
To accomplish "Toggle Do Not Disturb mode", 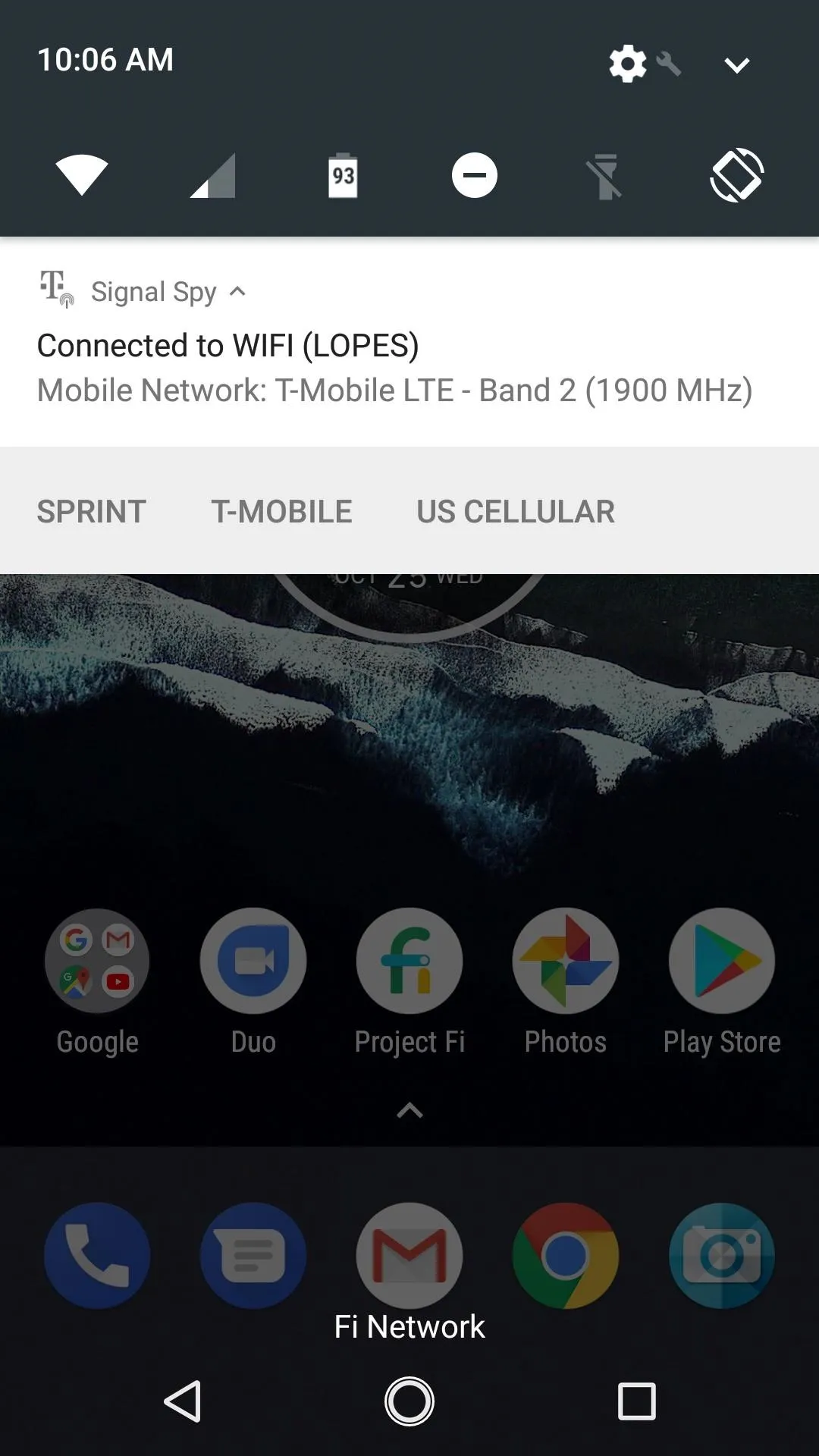I will (x=475, y=175).
